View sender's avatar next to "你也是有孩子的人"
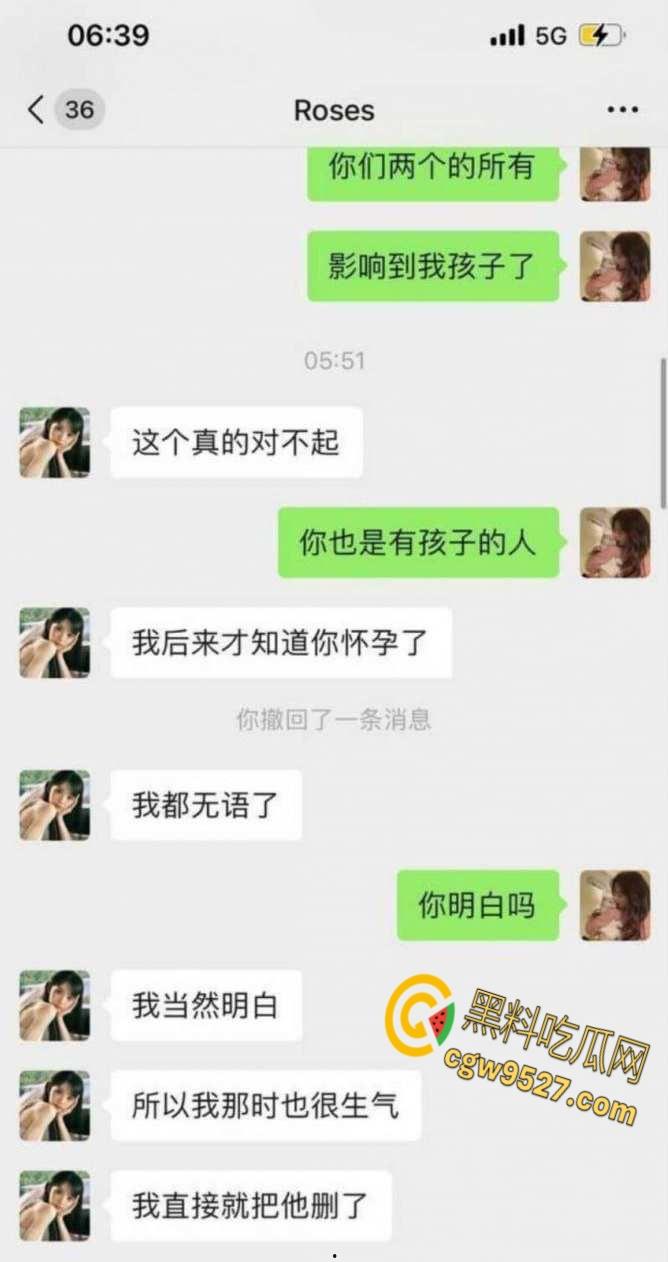 click(x=615, y=542)
